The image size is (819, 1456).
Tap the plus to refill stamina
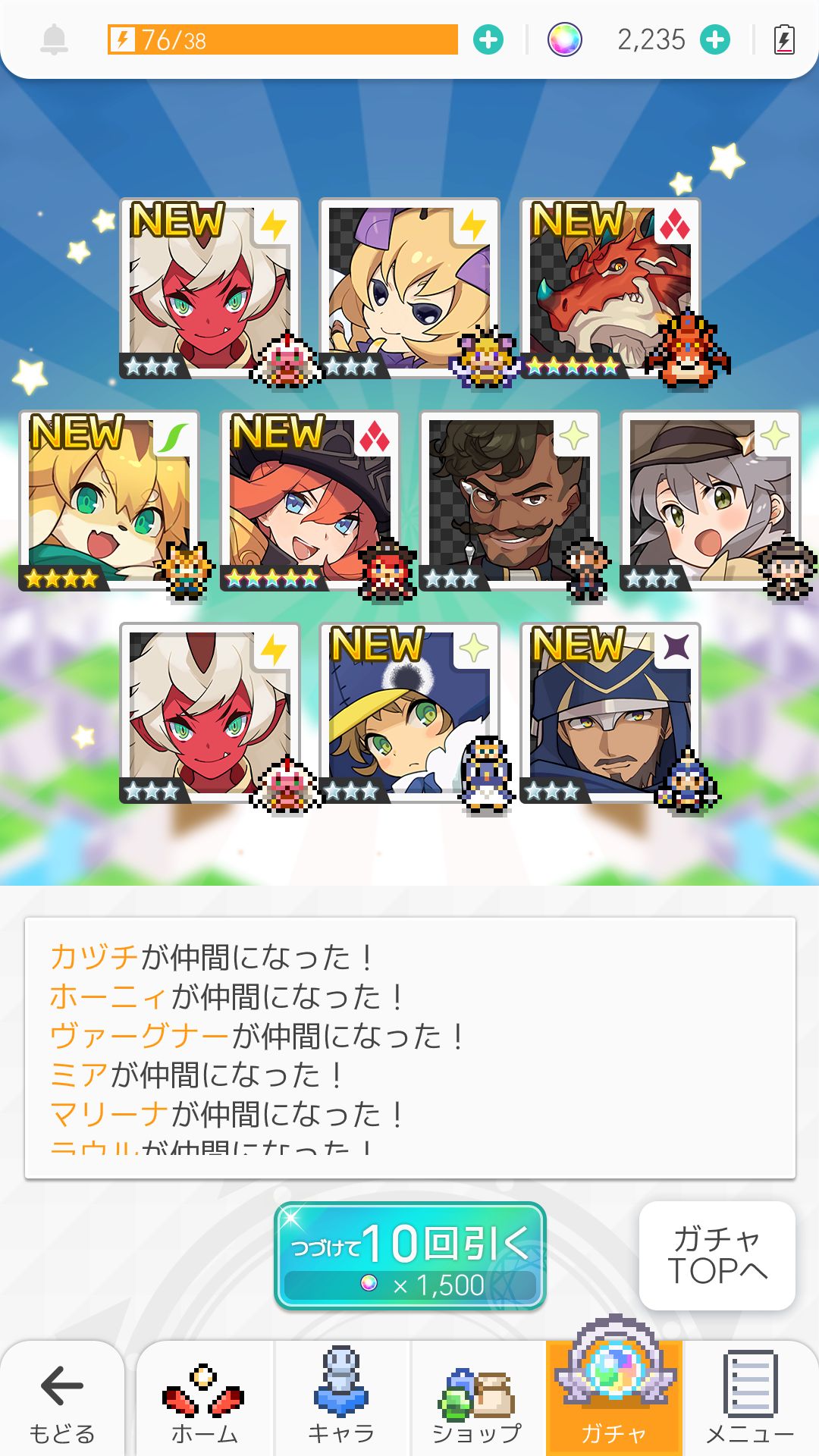click(488, 39)
